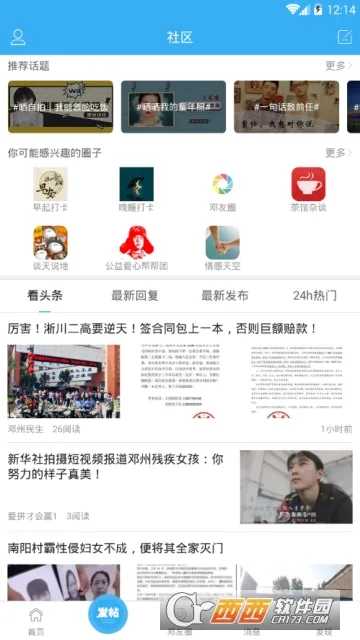
Task: Switch to the 最新回复 tab
Action: (135, 296)
